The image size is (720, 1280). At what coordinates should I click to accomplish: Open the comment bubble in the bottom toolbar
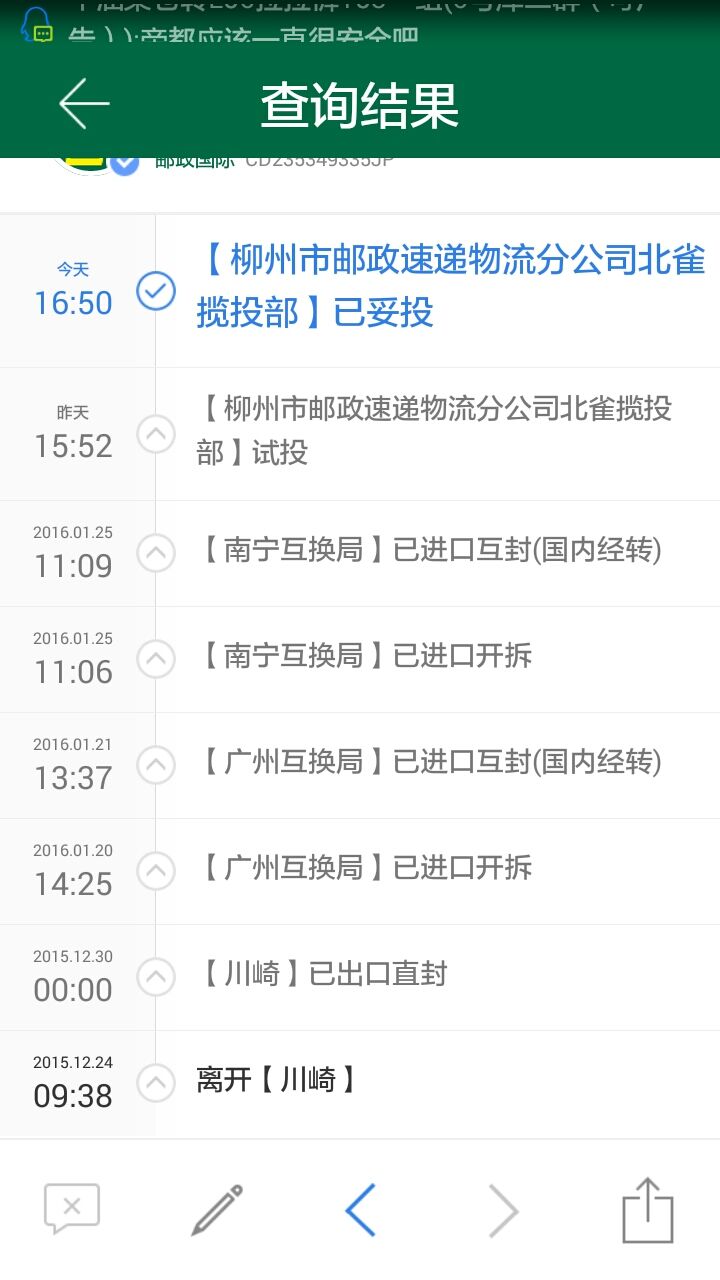click(x=72, y=1210)
